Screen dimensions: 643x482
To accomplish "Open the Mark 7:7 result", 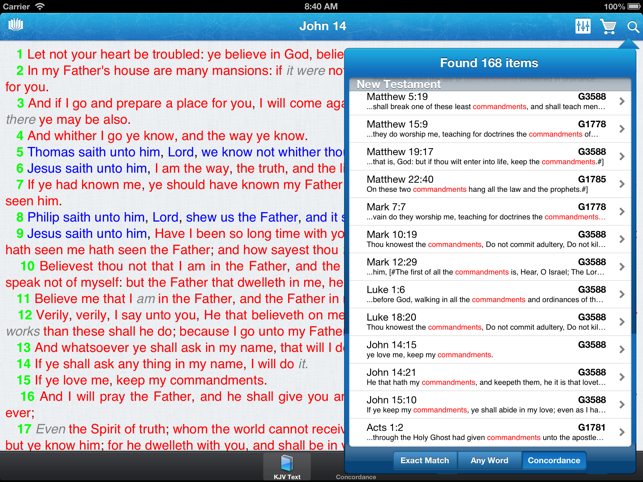I will [x=490, y=211].
